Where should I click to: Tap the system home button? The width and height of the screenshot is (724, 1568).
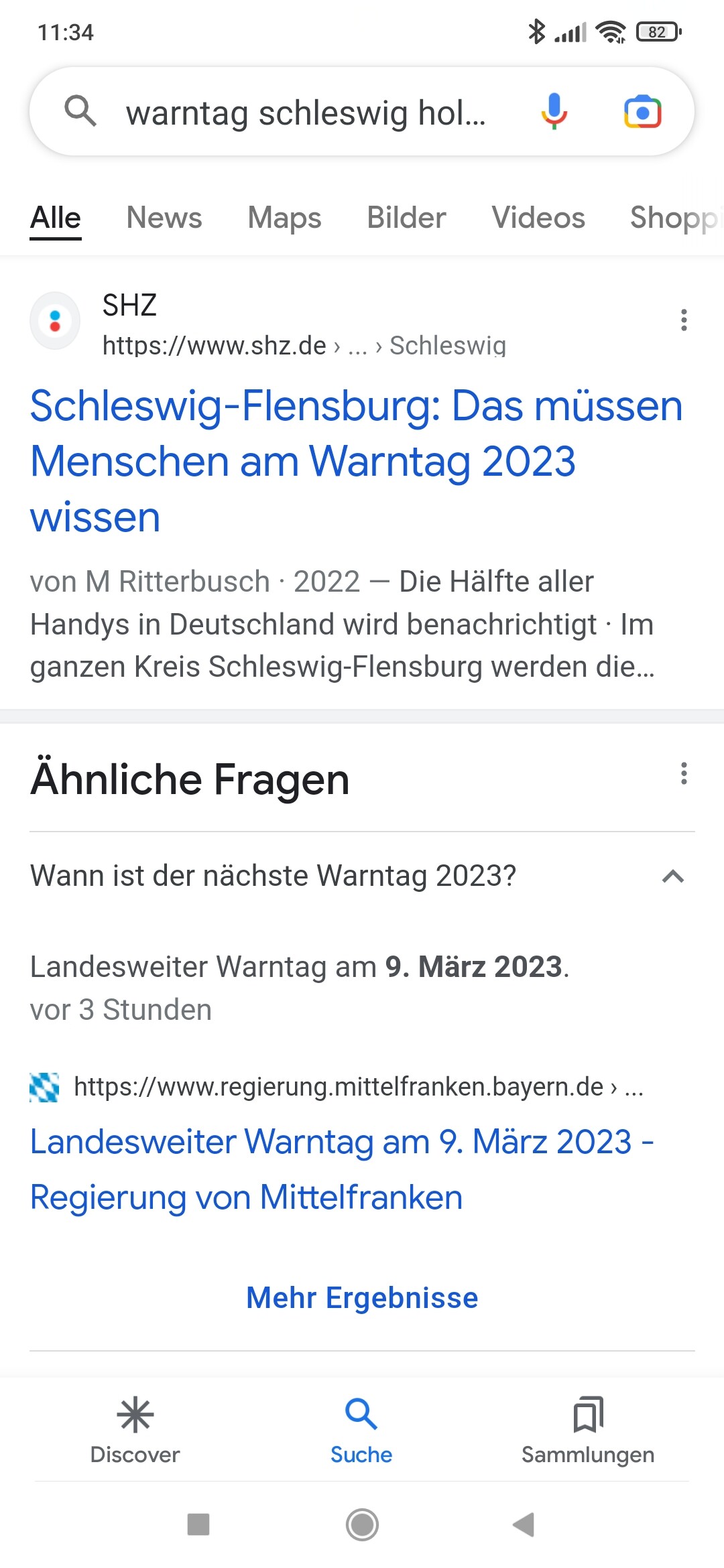pos(362,1524)
